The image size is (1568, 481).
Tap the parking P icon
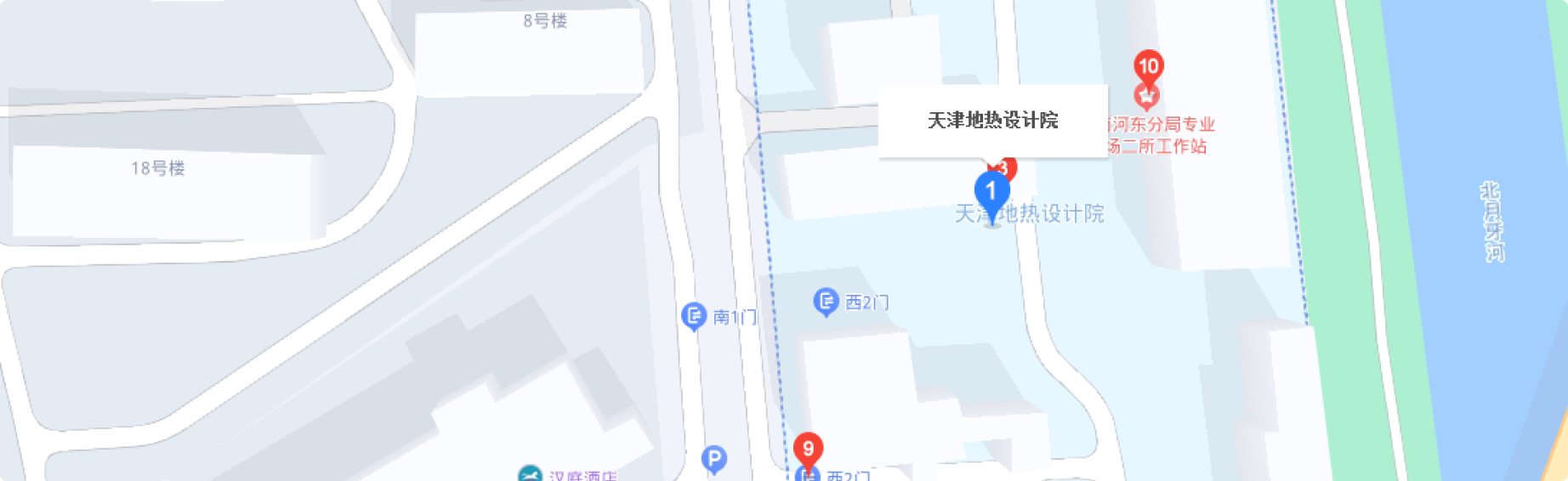tap(714, 460)
